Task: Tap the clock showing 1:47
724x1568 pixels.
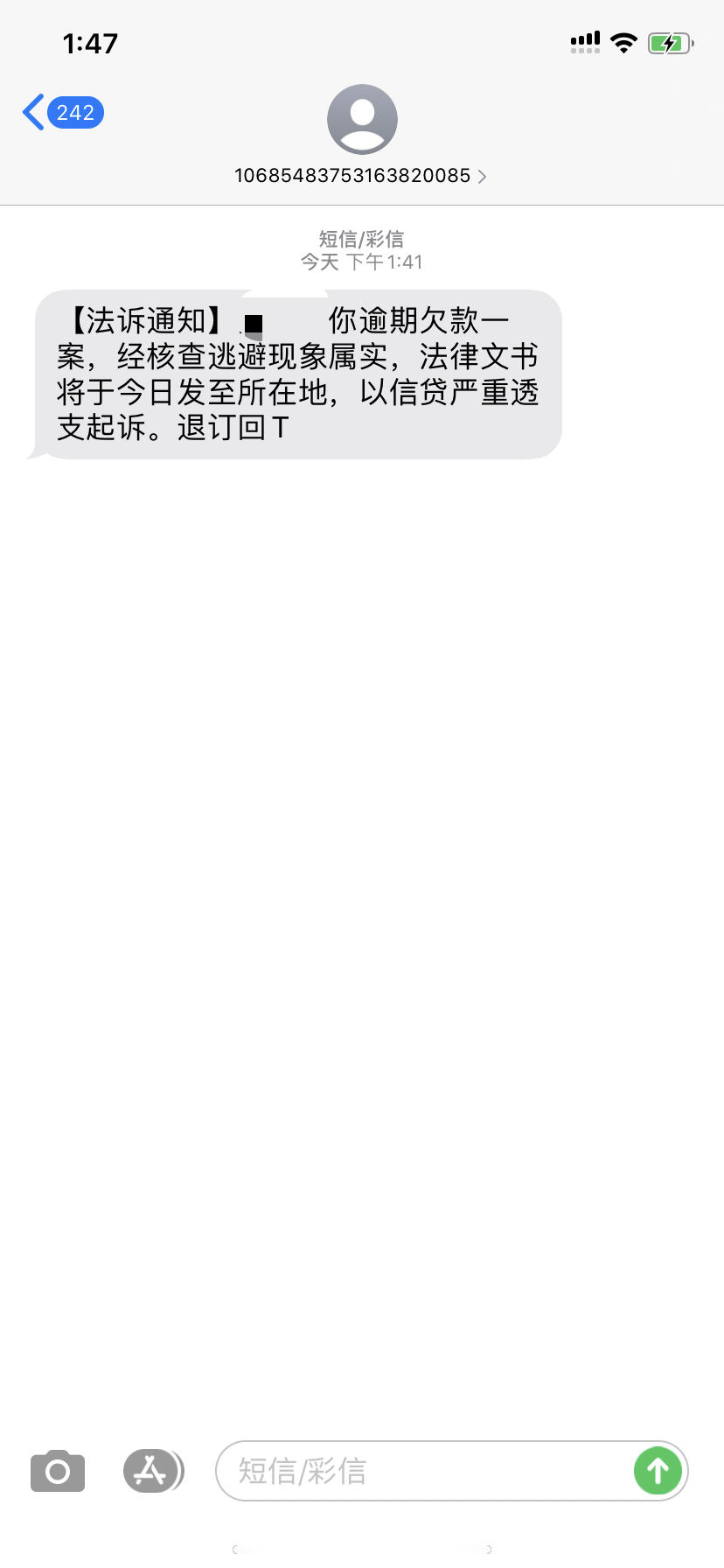Action: [91, 42]
